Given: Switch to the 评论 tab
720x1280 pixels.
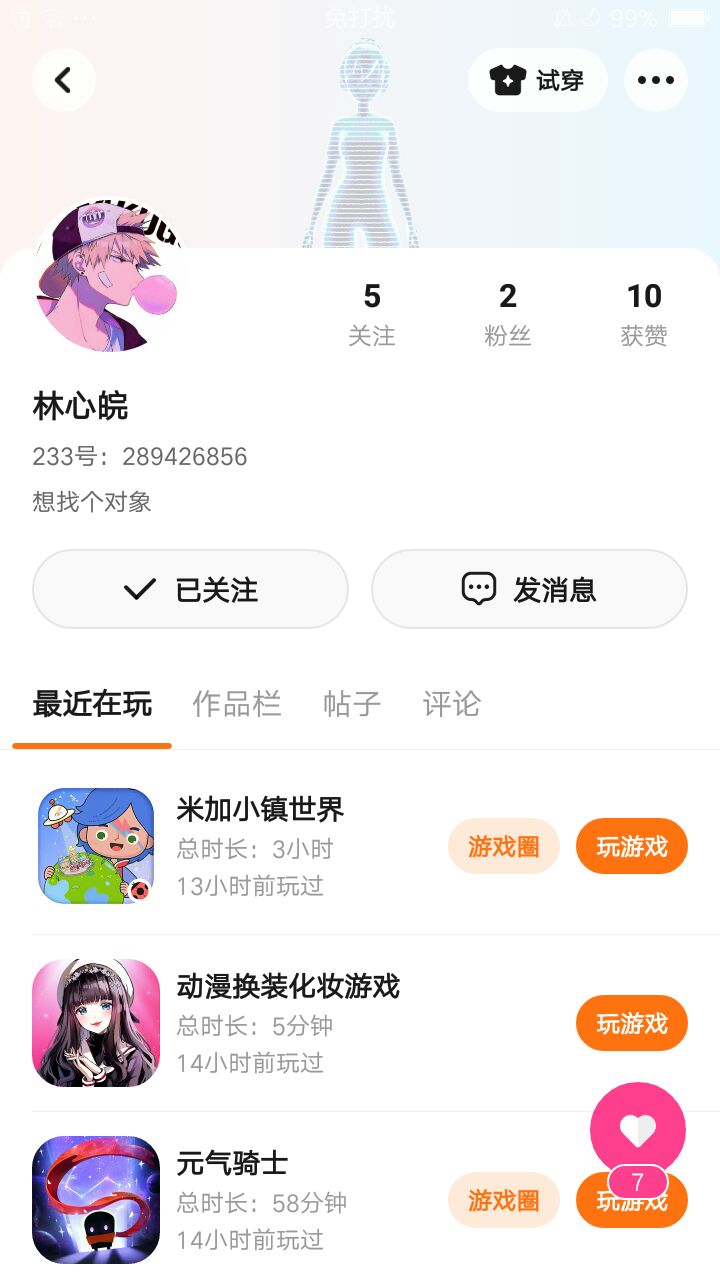Looking at the screenshot, I should tap(451, 704).
